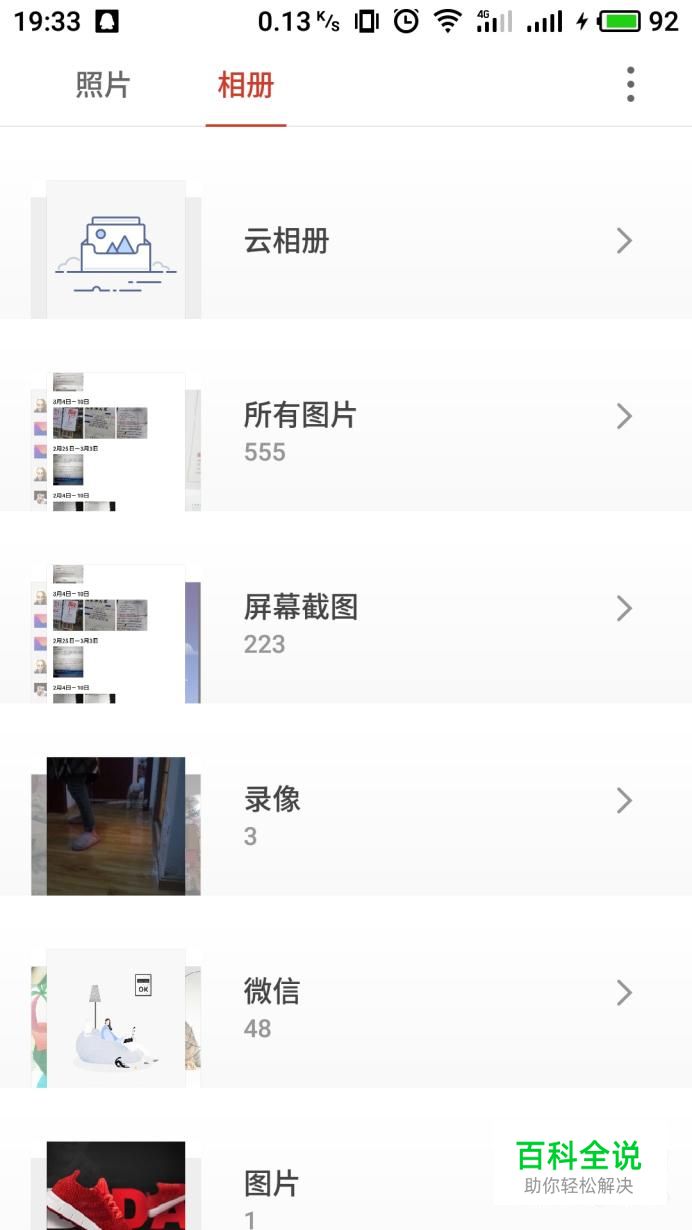Switch to the 照片 tab

103,85
